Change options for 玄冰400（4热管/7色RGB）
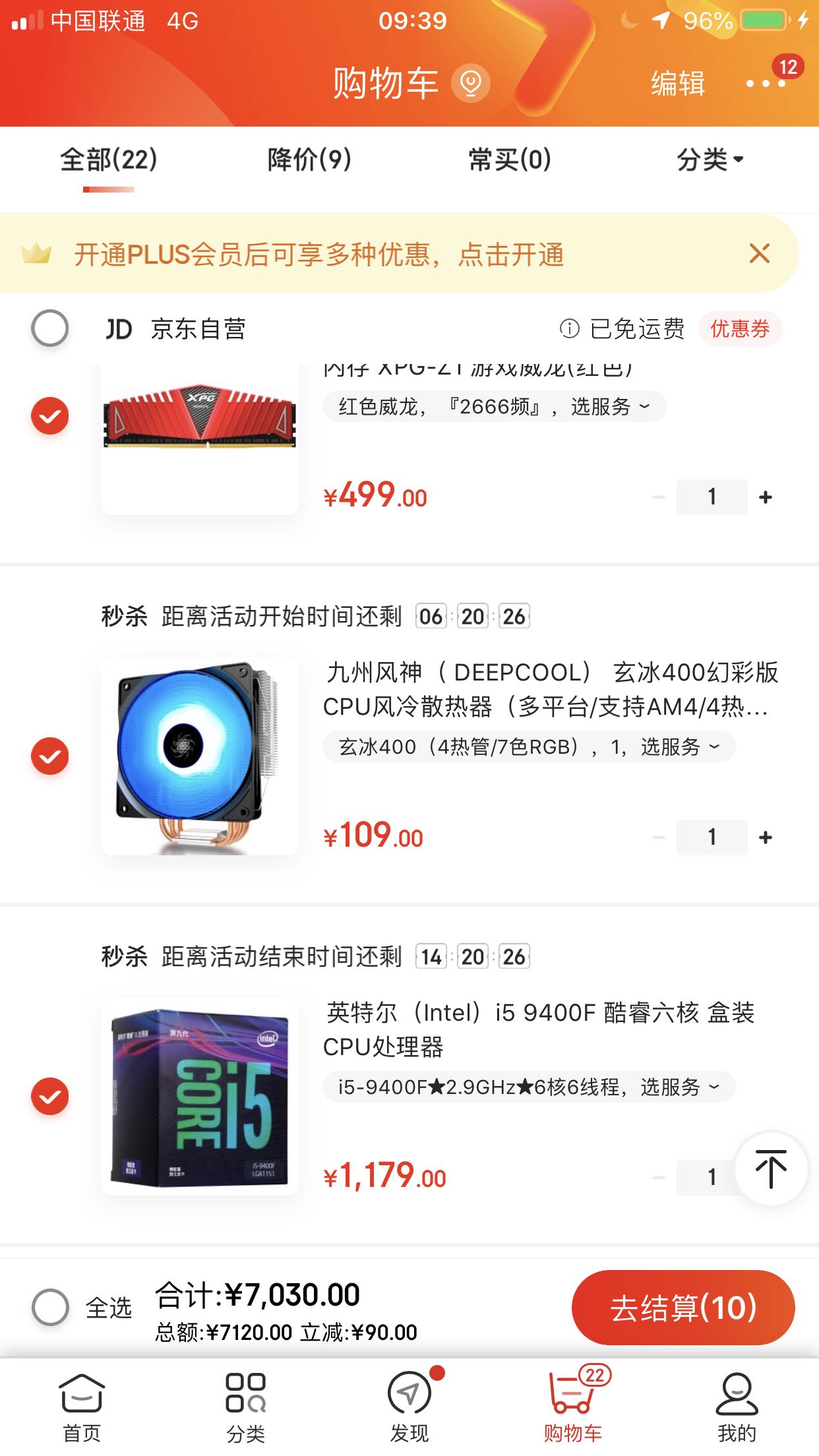Image resolution: width=819 pixels, height=1456 pixels. coord(528,747)
